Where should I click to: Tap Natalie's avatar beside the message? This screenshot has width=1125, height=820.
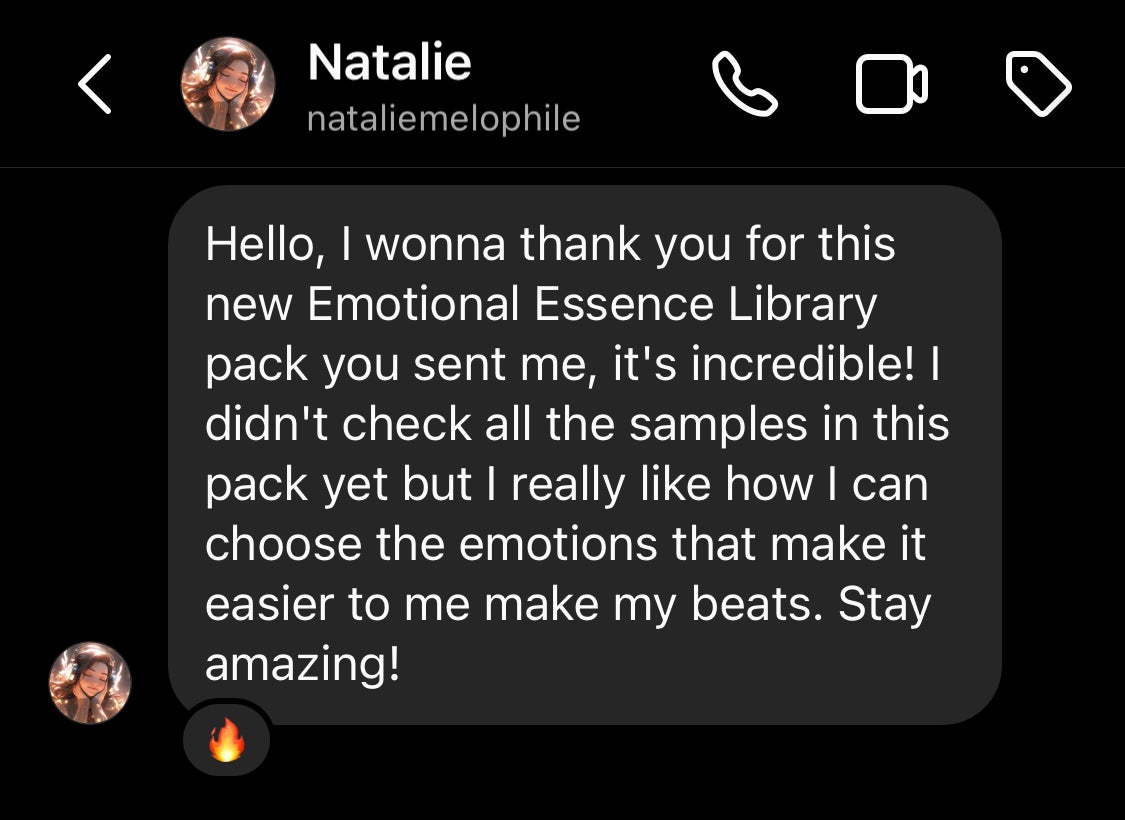[90, 683]
